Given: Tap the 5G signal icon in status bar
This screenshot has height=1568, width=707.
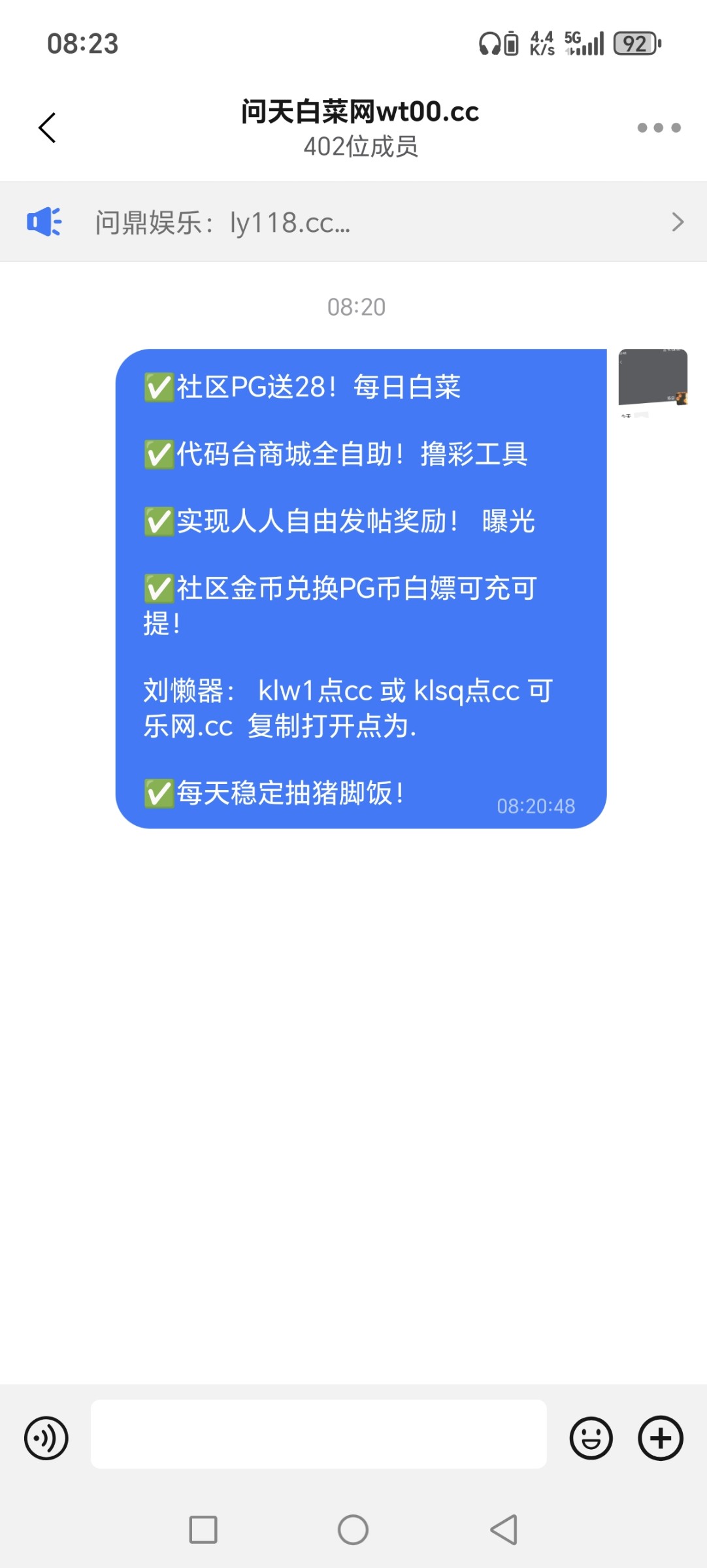Looking at the screenshot, I should pos(582,43).
